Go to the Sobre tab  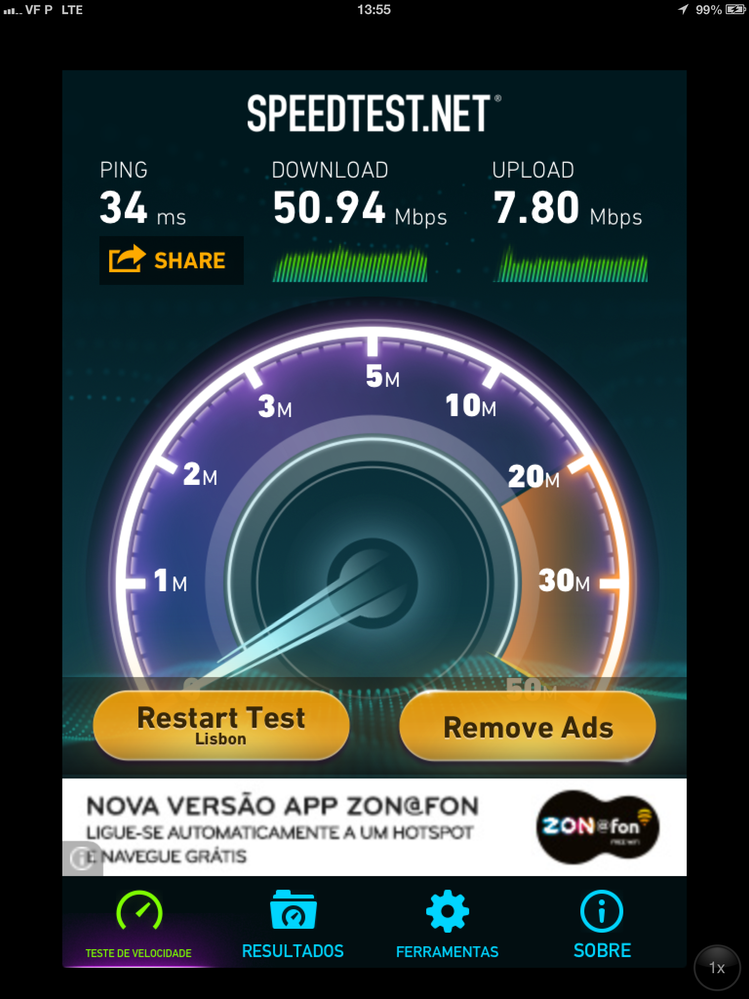[602, 925]
